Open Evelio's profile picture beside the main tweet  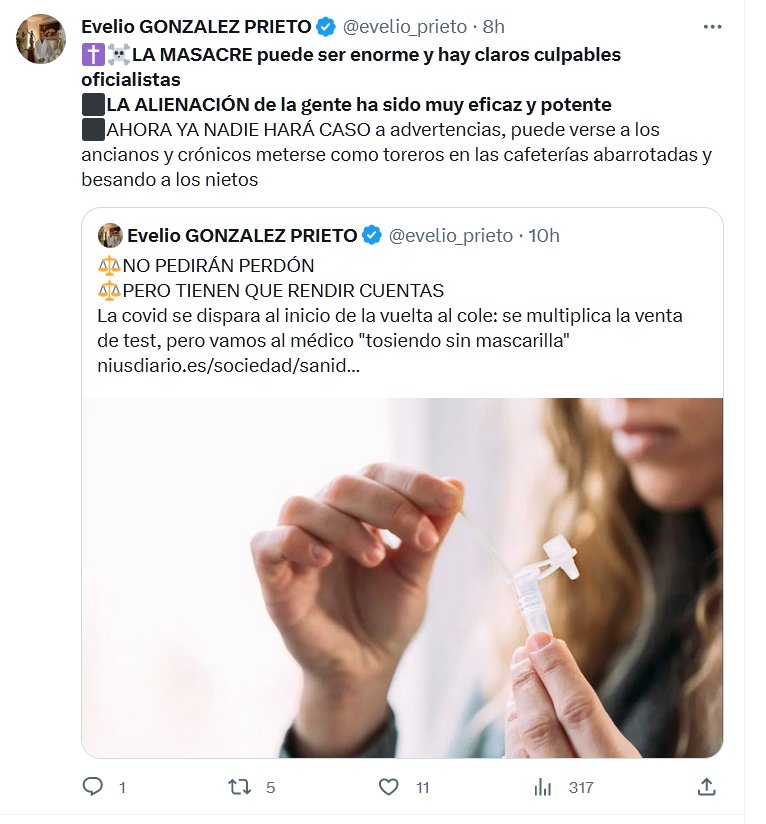(x=41, y=39)
